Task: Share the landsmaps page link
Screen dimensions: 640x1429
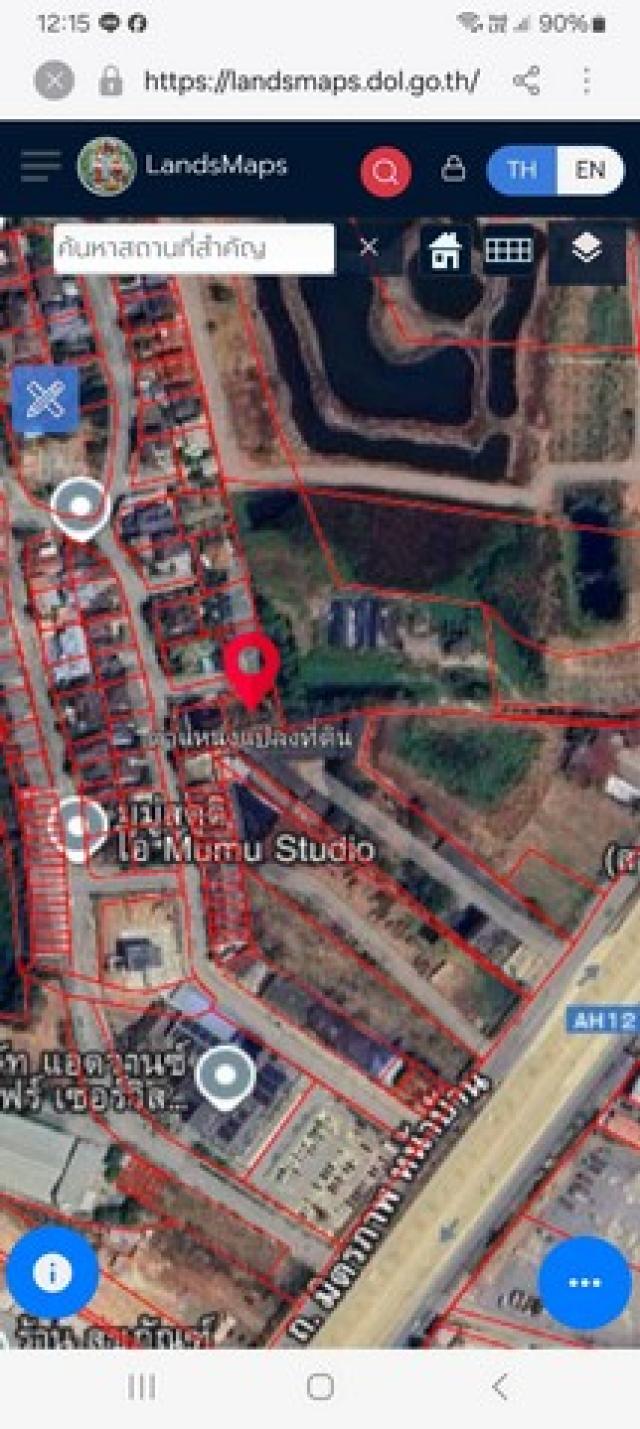Action: pyautogui.click(x=526, y=81)
